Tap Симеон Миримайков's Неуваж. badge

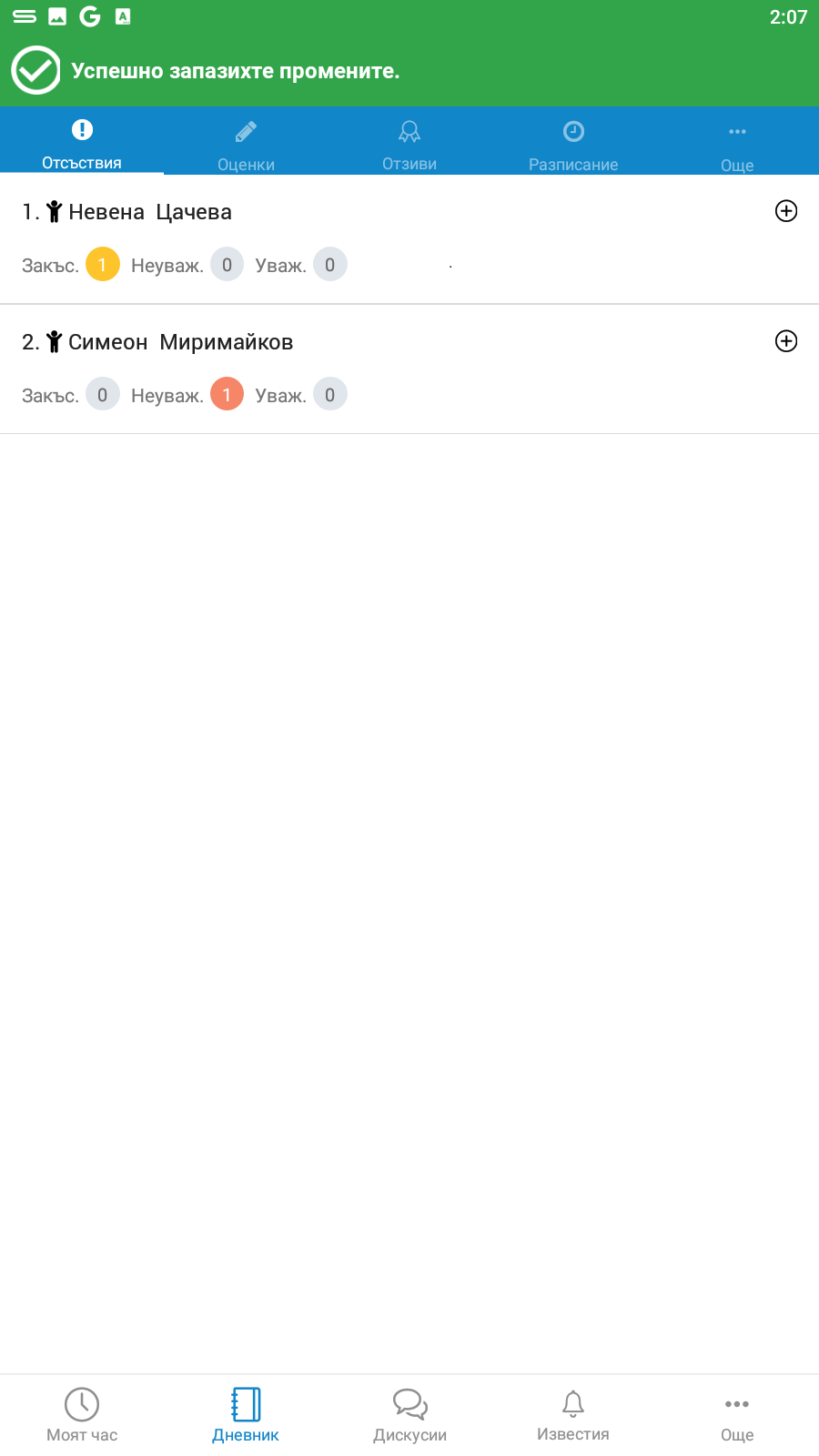click(227, 395)
